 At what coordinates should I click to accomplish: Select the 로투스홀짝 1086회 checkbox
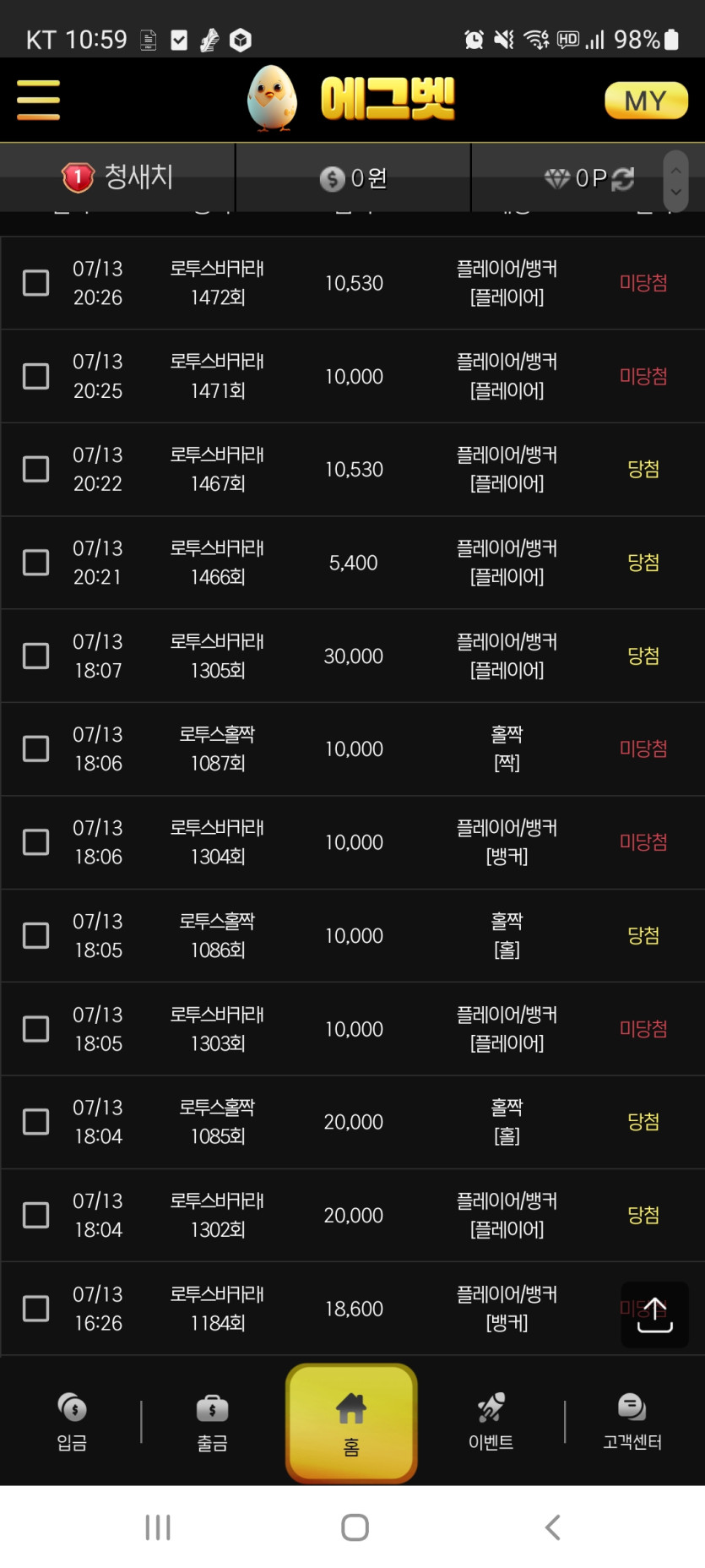[35, 935]
